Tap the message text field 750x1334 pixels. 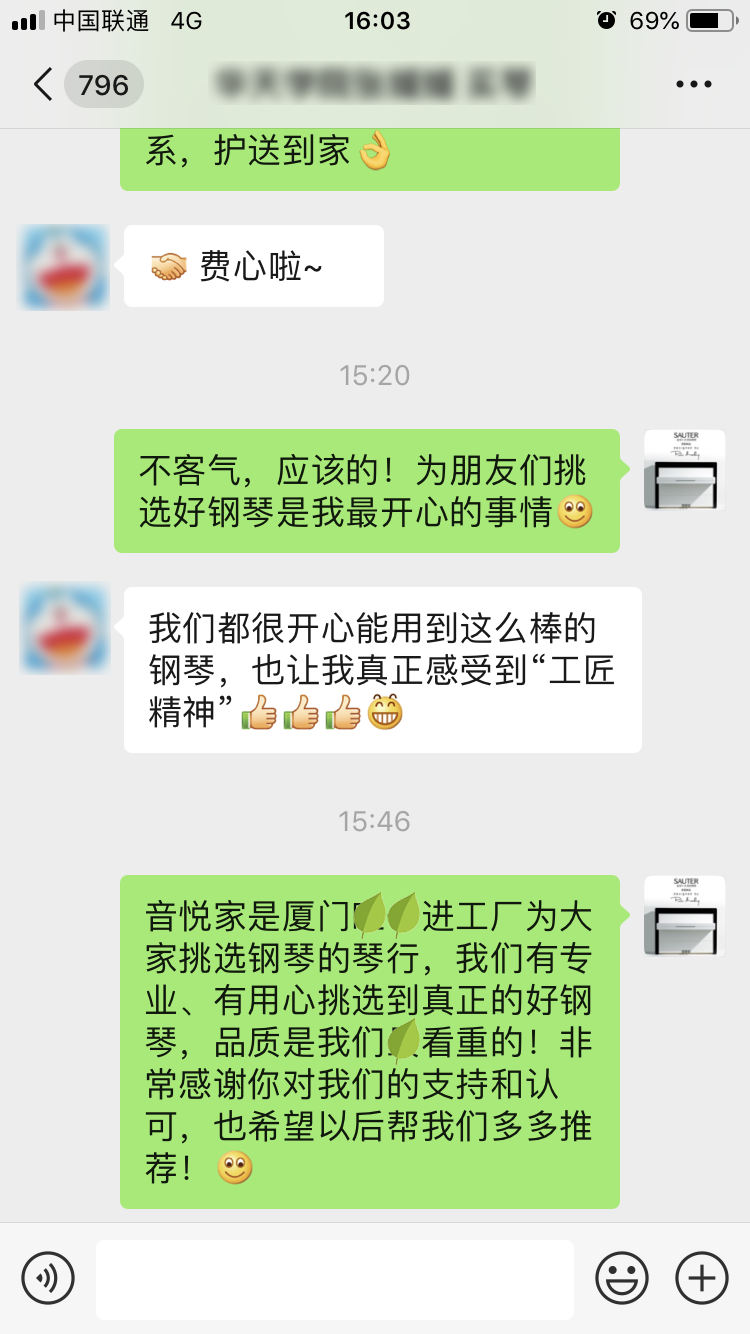[x=335, y=1279]
